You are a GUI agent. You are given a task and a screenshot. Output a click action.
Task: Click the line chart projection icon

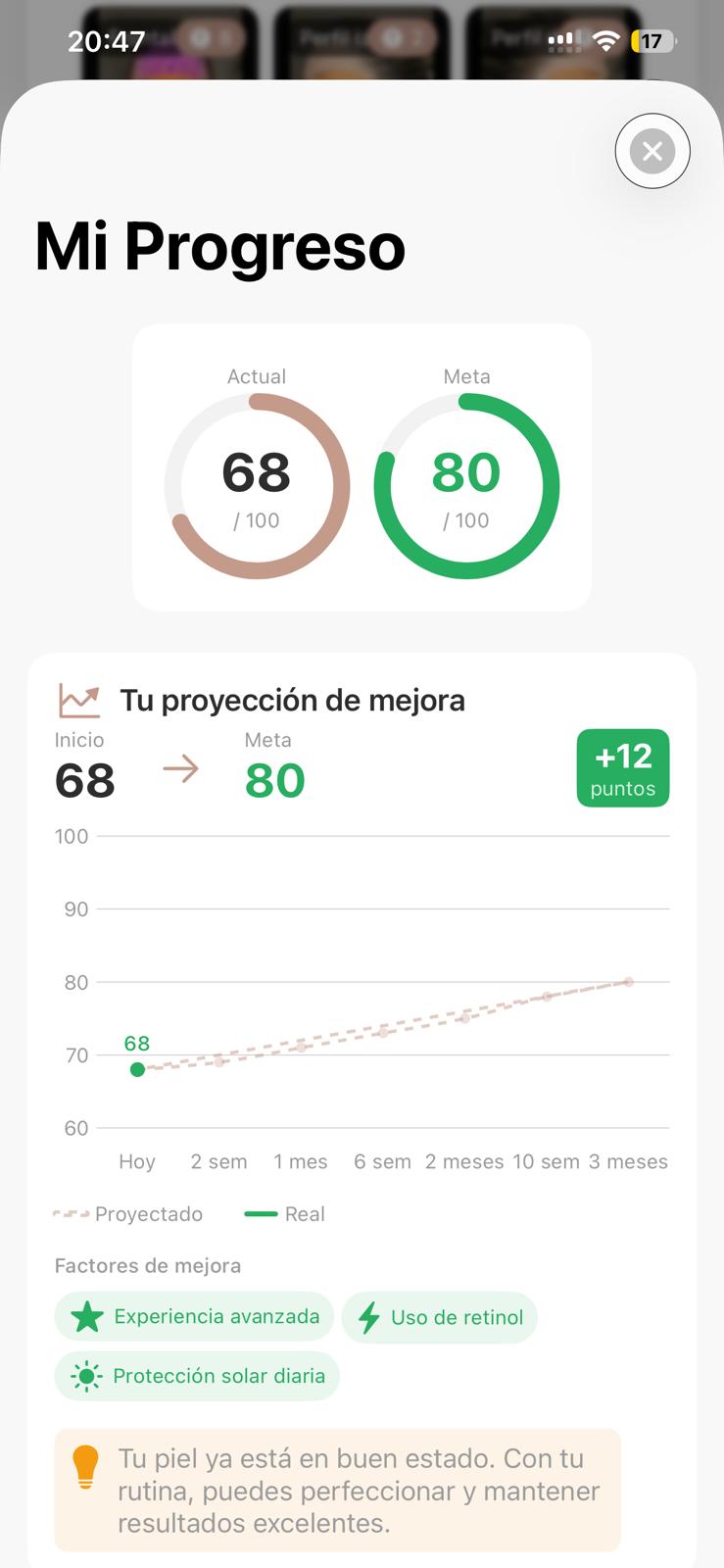(x=76, y=700)
